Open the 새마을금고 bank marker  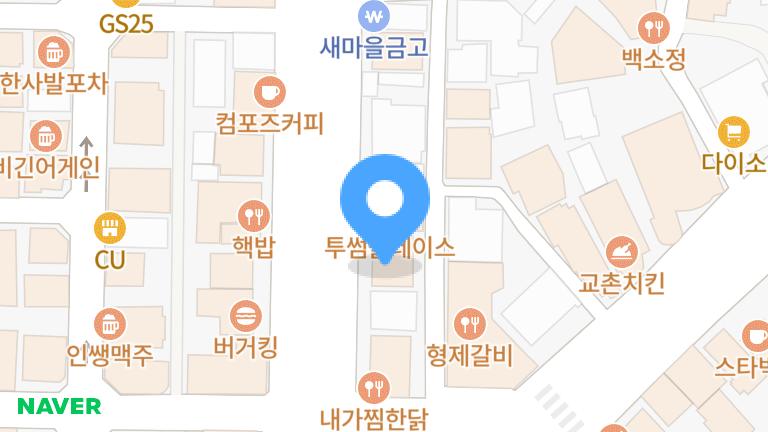click(374, 16)
